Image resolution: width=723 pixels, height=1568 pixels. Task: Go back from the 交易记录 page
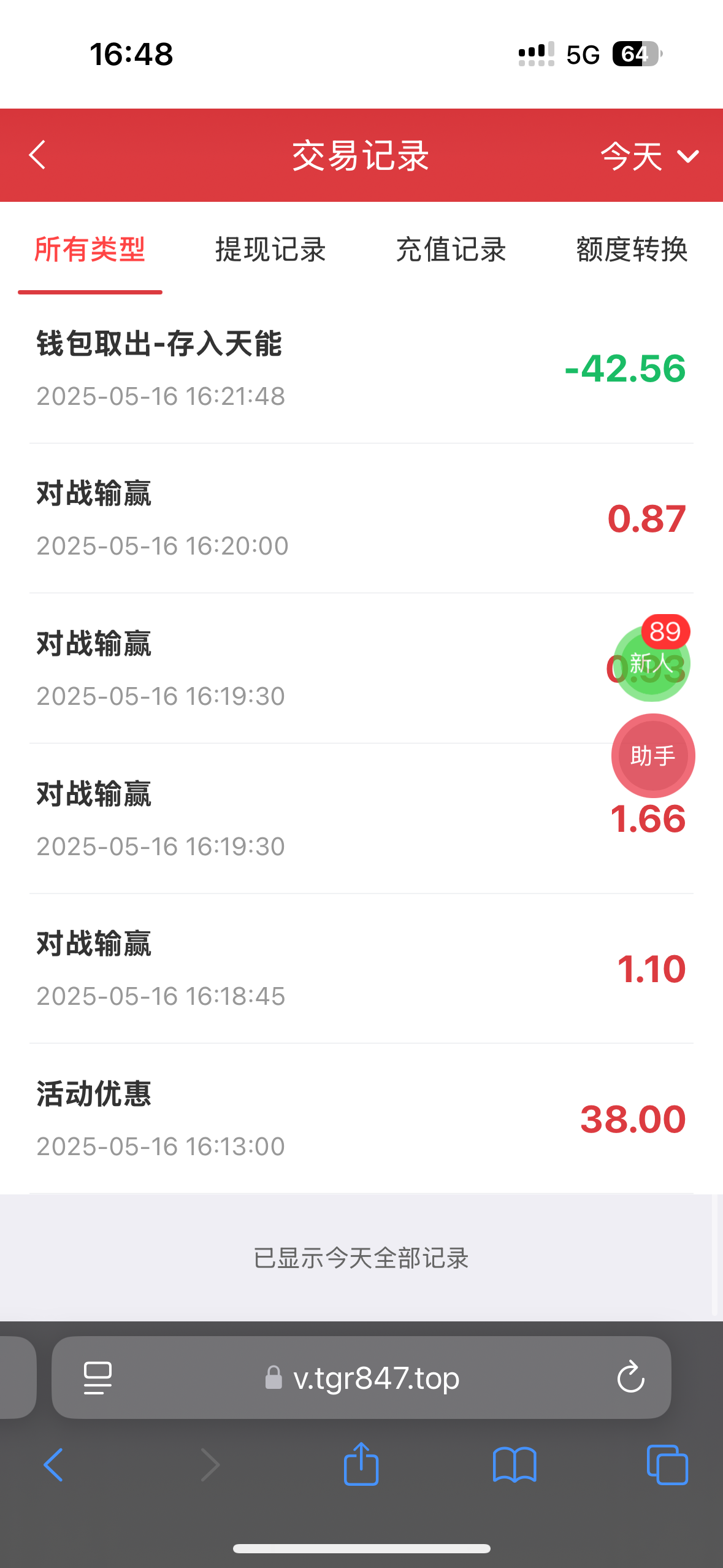point(38,155)
